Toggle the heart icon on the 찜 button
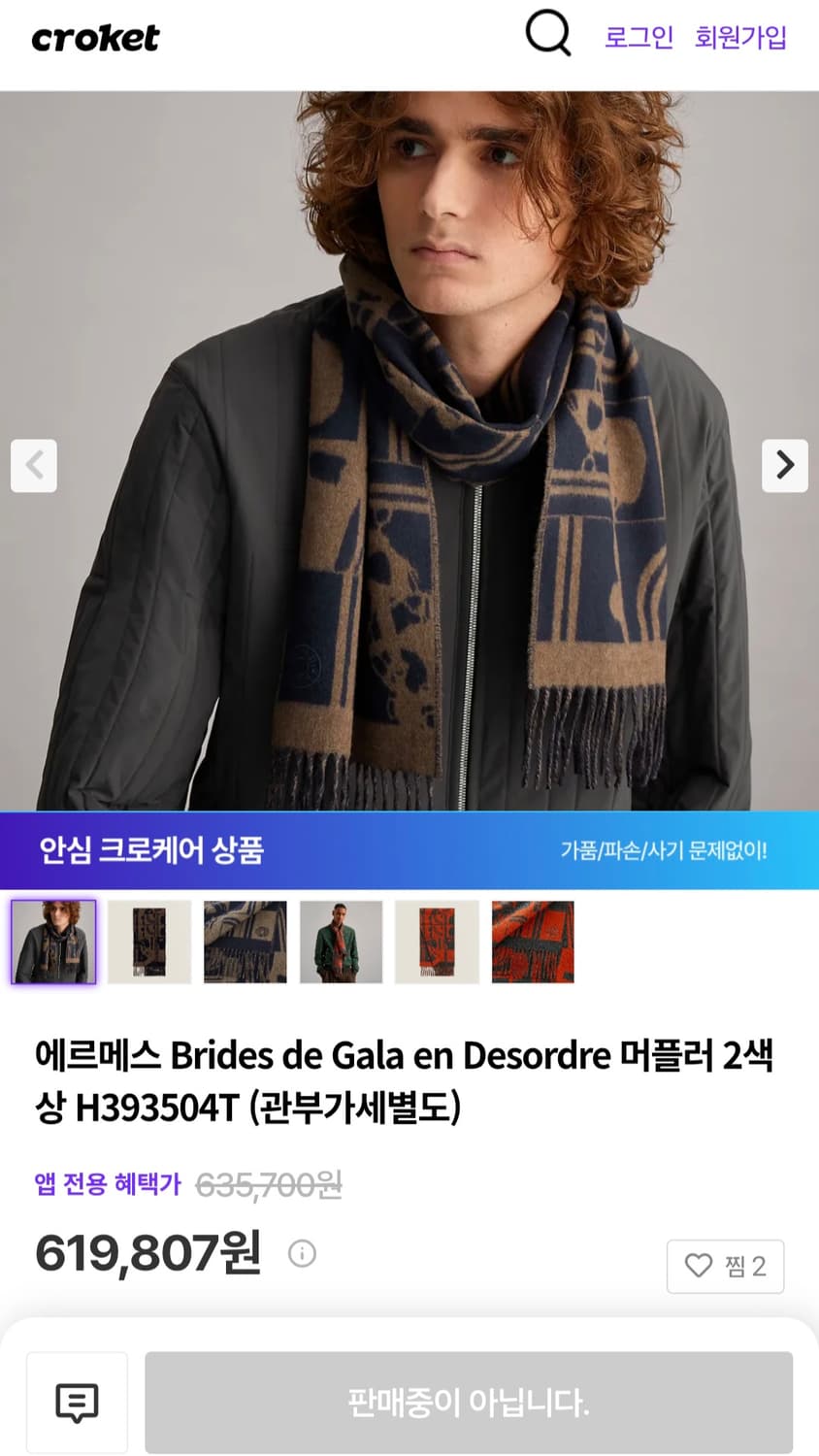819x1456 pixels. pos(698,1266)
